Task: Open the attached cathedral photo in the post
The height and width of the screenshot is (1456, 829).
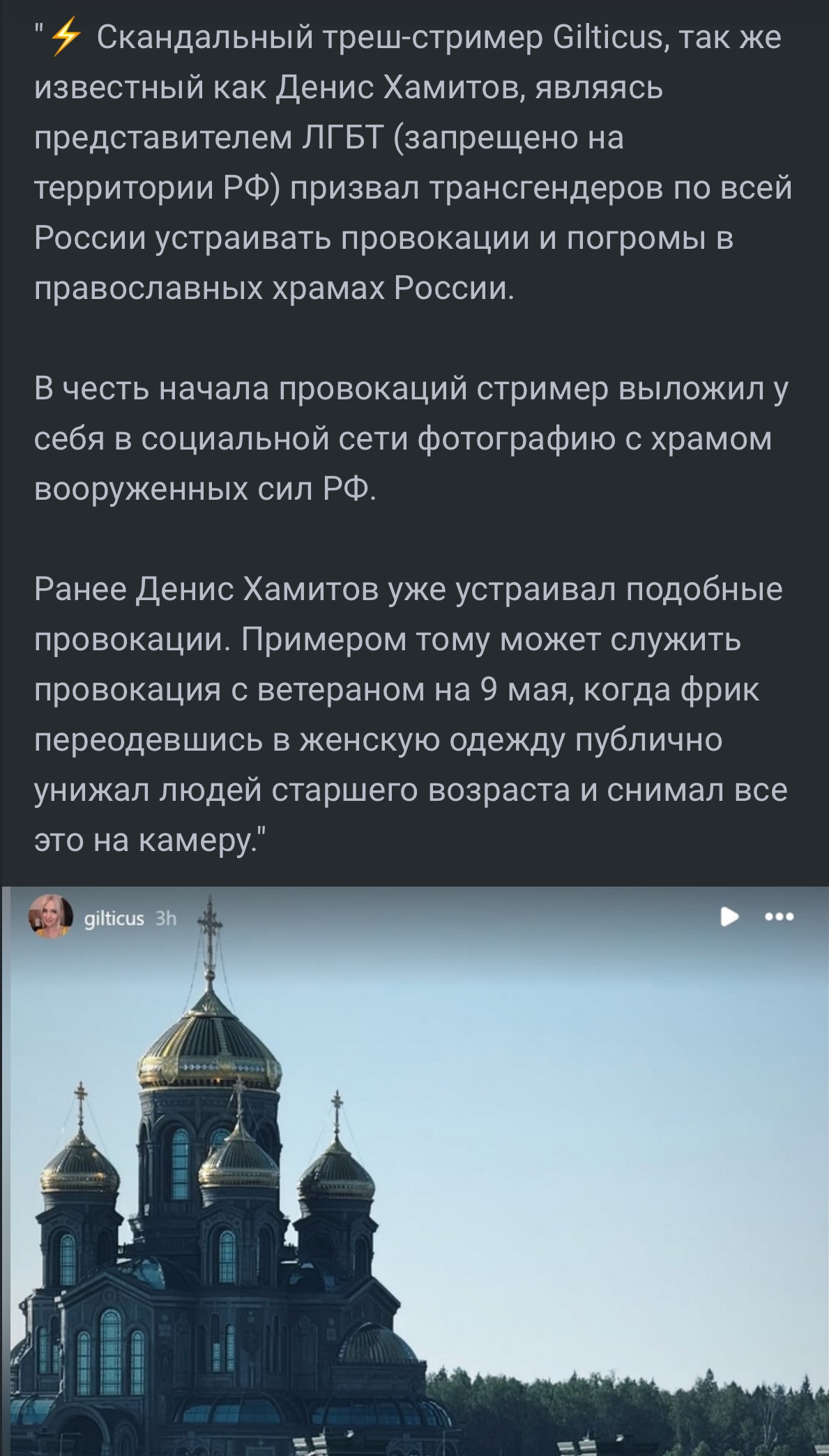Action: pyautogui.click(x=414, y=1171)
